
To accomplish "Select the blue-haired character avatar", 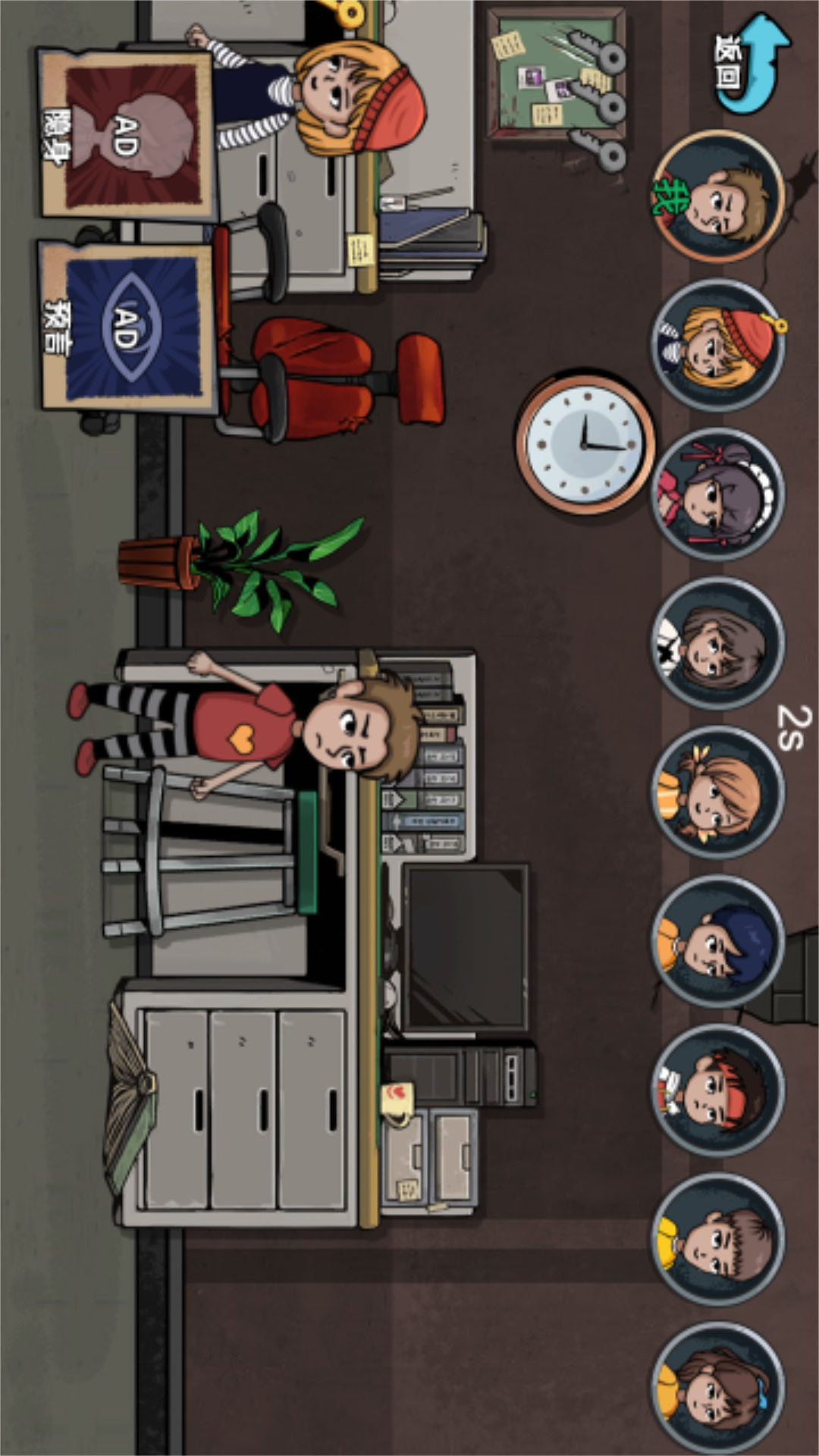I will 717,941.
